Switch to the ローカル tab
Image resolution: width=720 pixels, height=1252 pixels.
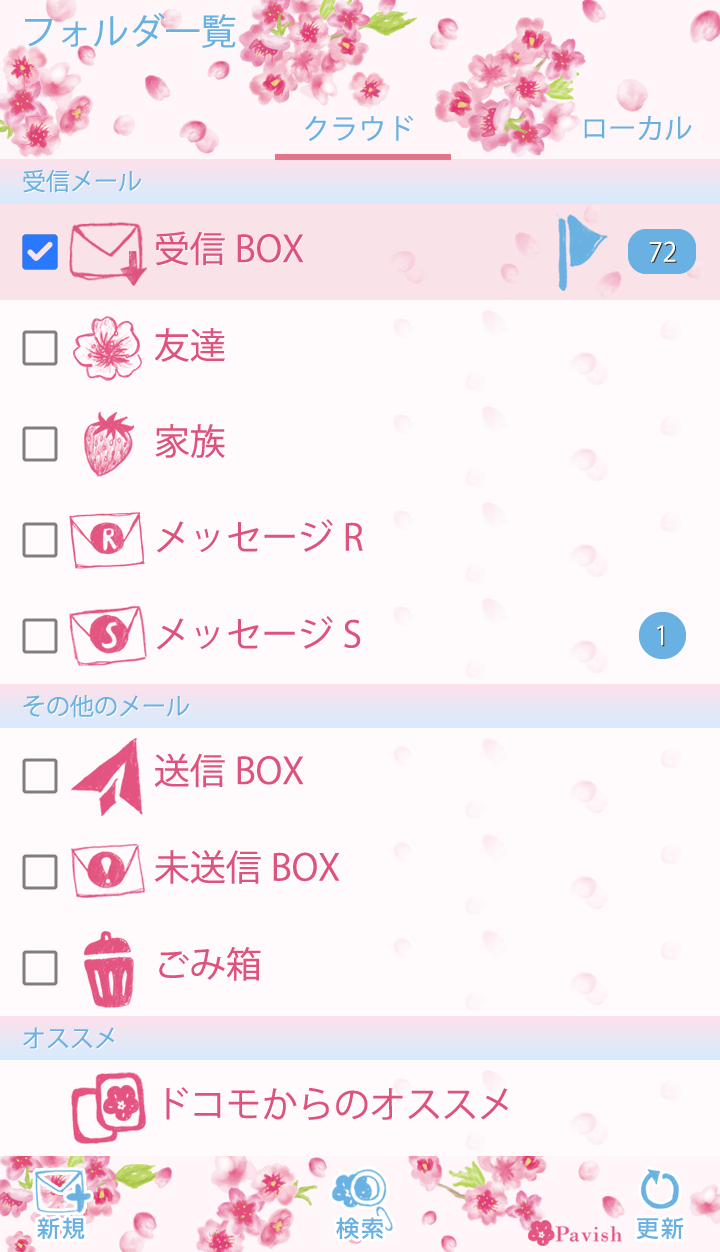coord(636,128)
